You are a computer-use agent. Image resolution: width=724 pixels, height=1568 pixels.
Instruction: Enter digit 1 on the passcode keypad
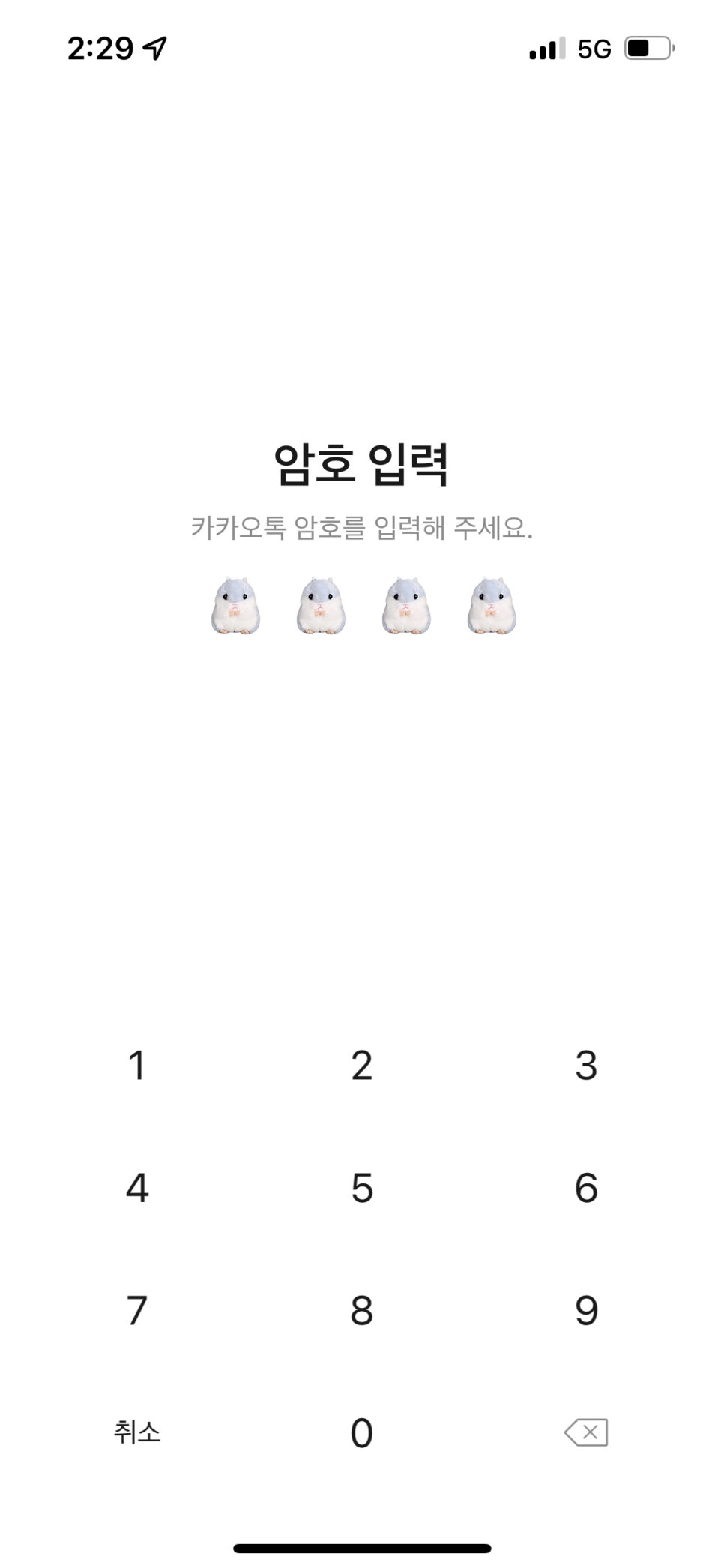click(x=136, y=1065)
